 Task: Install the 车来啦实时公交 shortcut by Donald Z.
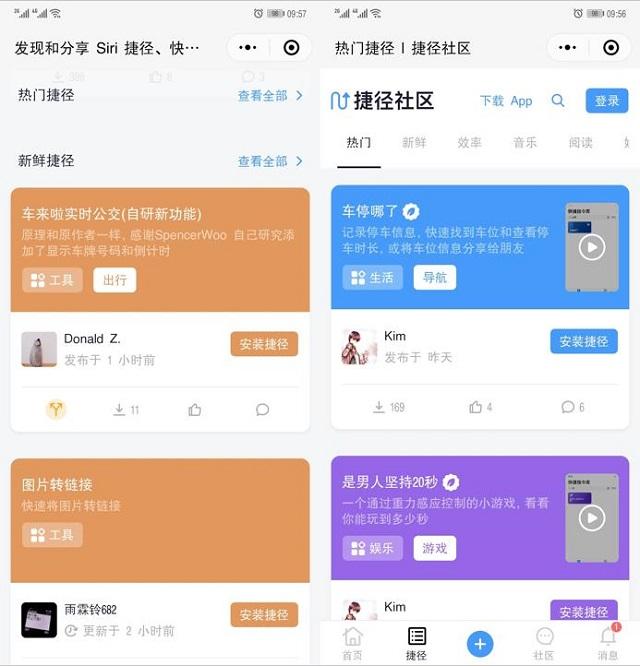click(264, 344)
